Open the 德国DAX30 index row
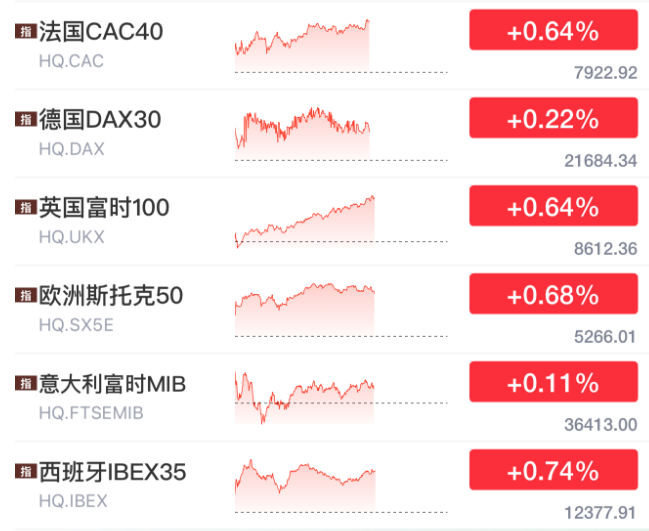The height and width of the screenshot is (531, 649). click(100, 120)
